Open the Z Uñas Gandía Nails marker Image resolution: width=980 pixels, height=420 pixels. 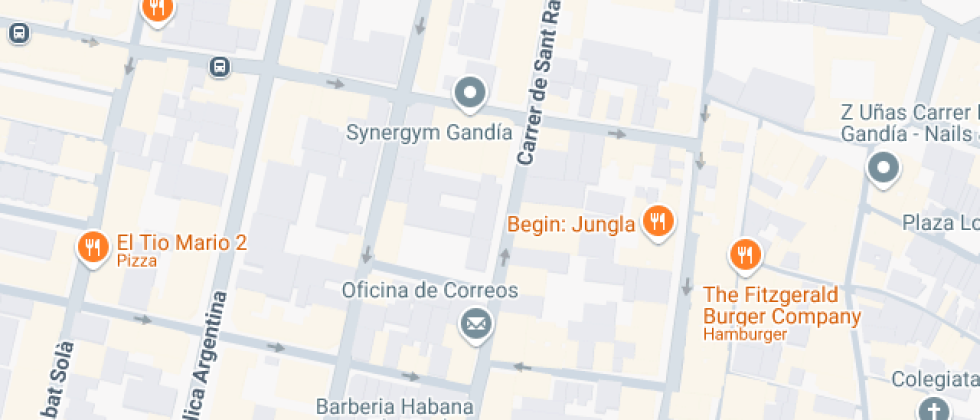coord(884,169)
